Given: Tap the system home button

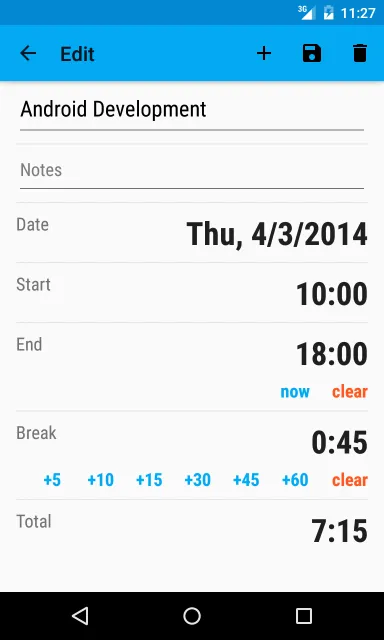Looking at the screenshot, I should [192, 616].
